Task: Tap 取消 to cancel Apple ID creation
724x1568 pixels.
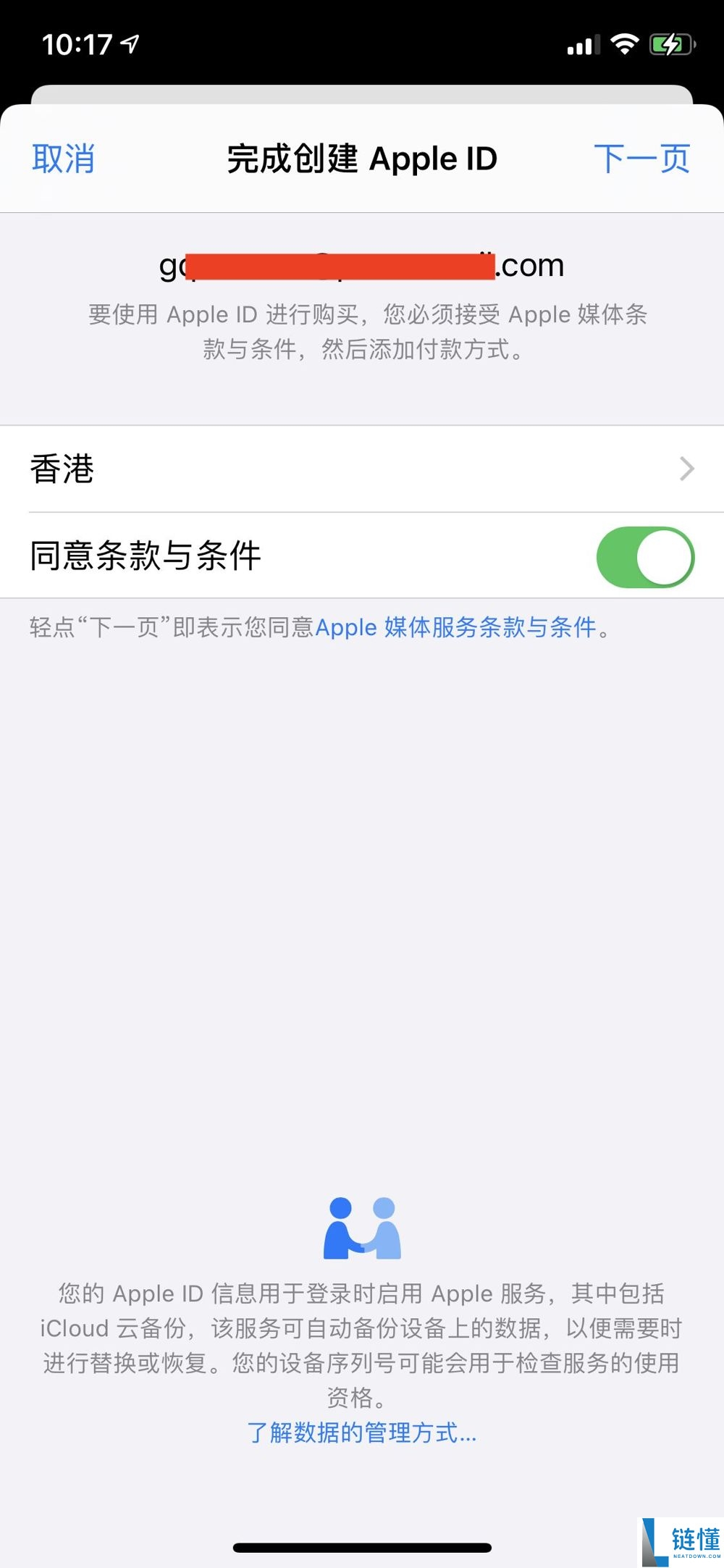Action: click(64, 159)
